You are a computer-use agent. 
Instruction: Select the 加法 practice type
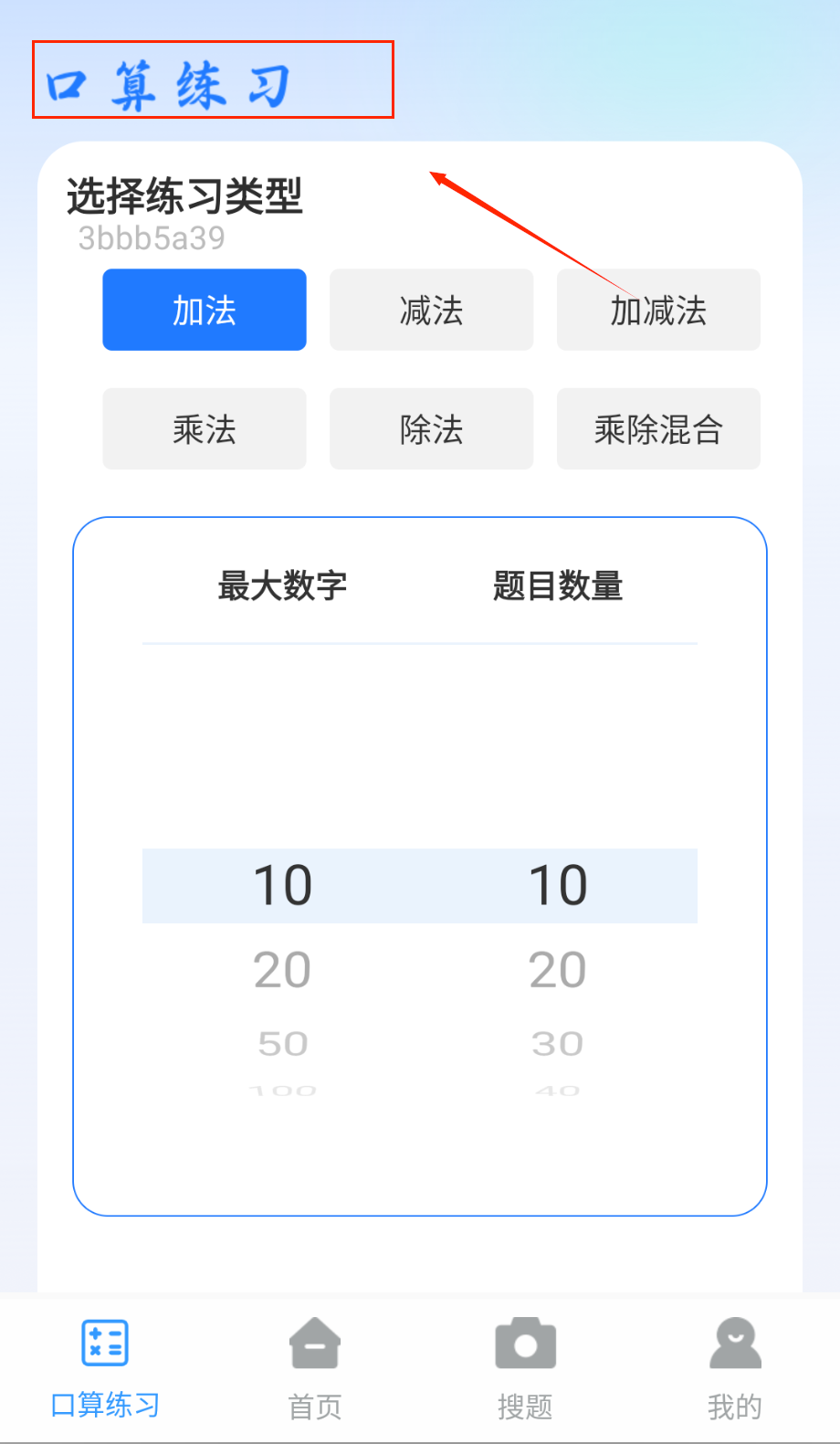click(204, 310)
